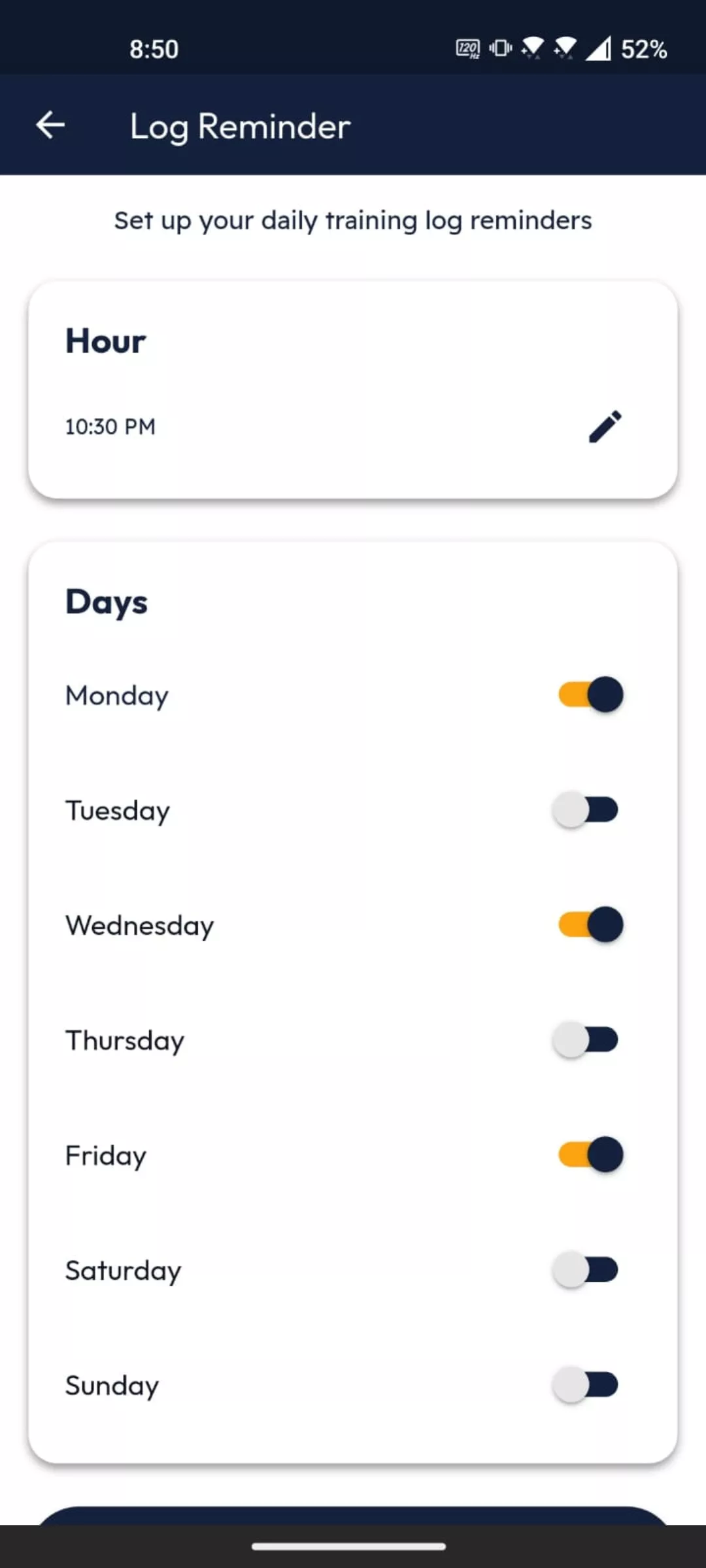This screenshot has width=706, height=1568.
Task: Tap the vibrate mode icon in status bar
Action: [500, 48]
